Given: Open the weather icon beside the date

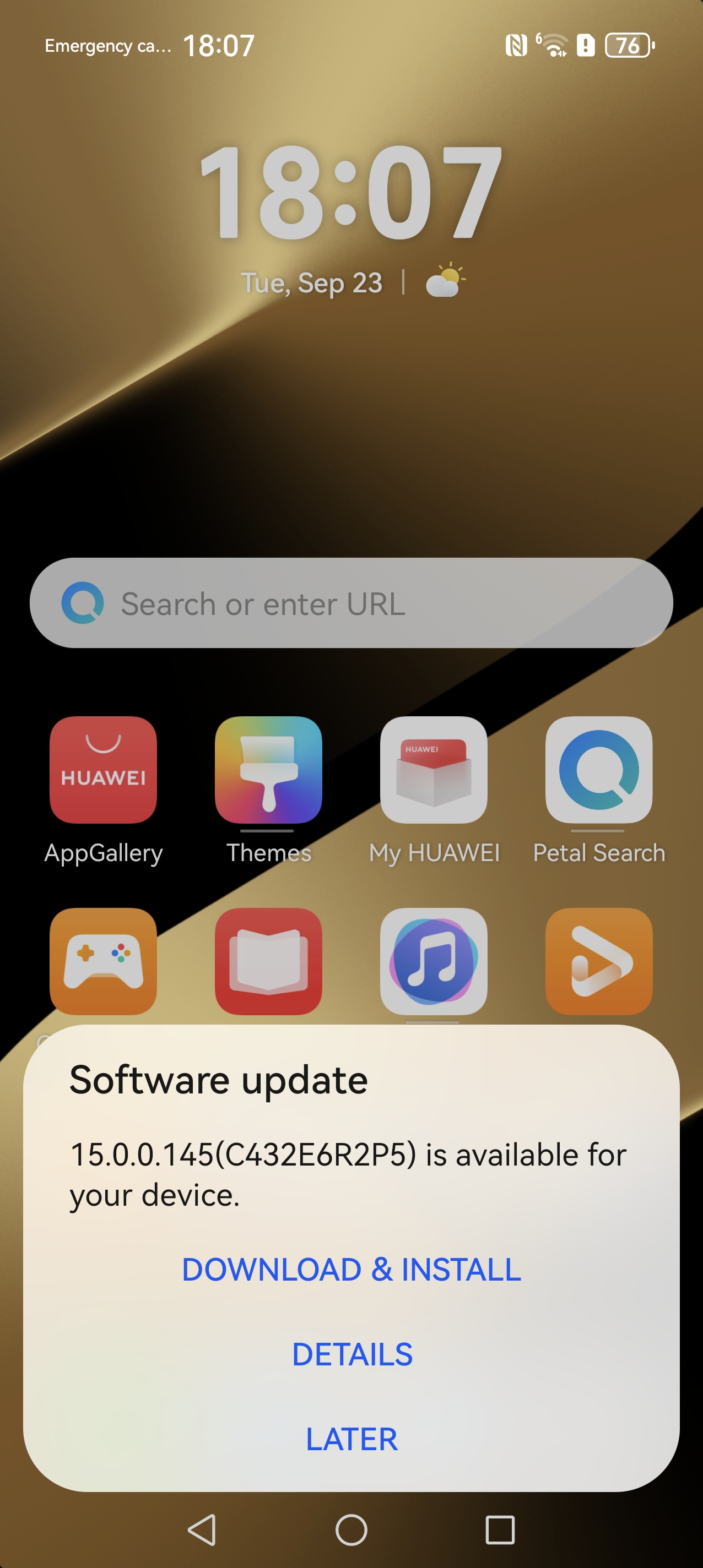Looking at the screenshot, I should click(445, 281).
